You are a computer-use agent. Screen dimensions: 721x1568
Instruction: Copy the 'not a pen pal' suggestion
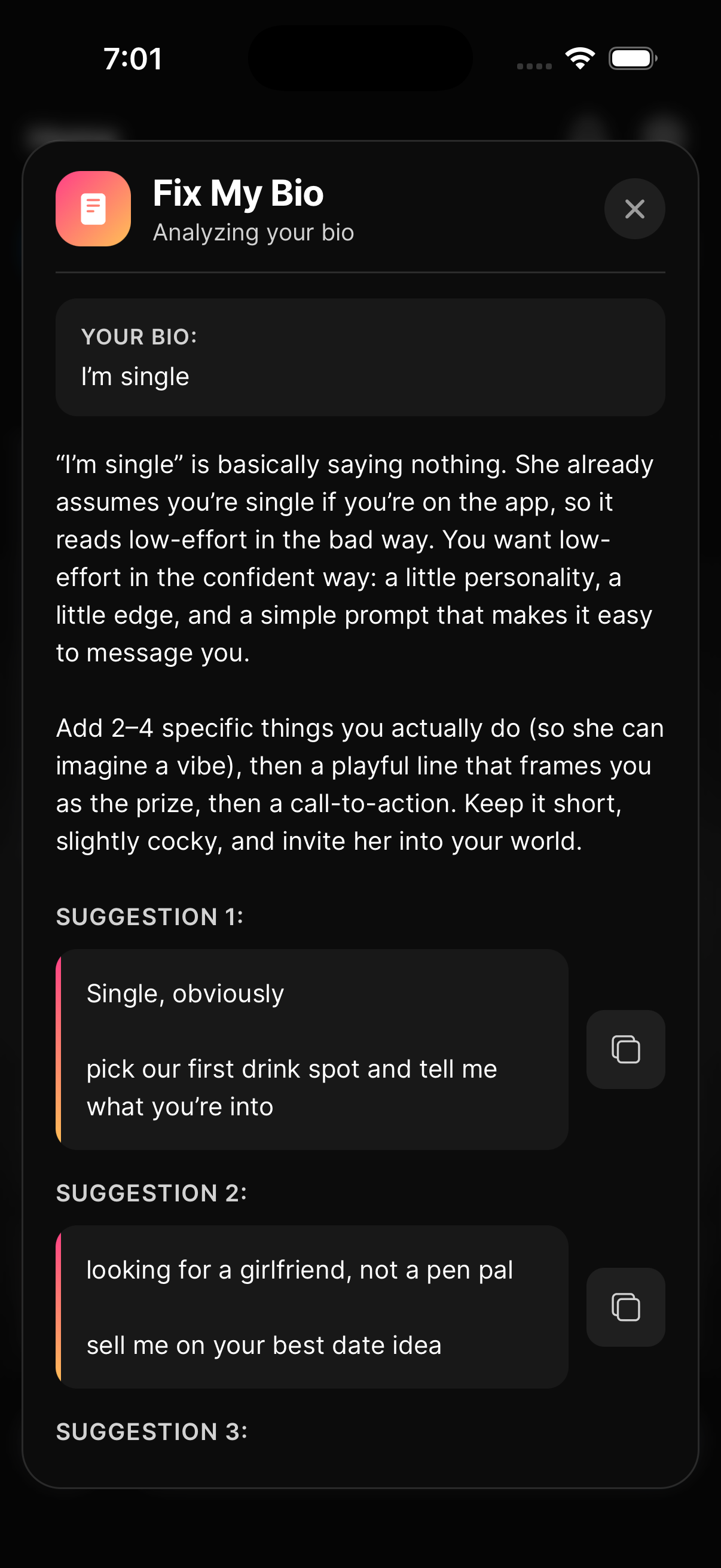625,1307
